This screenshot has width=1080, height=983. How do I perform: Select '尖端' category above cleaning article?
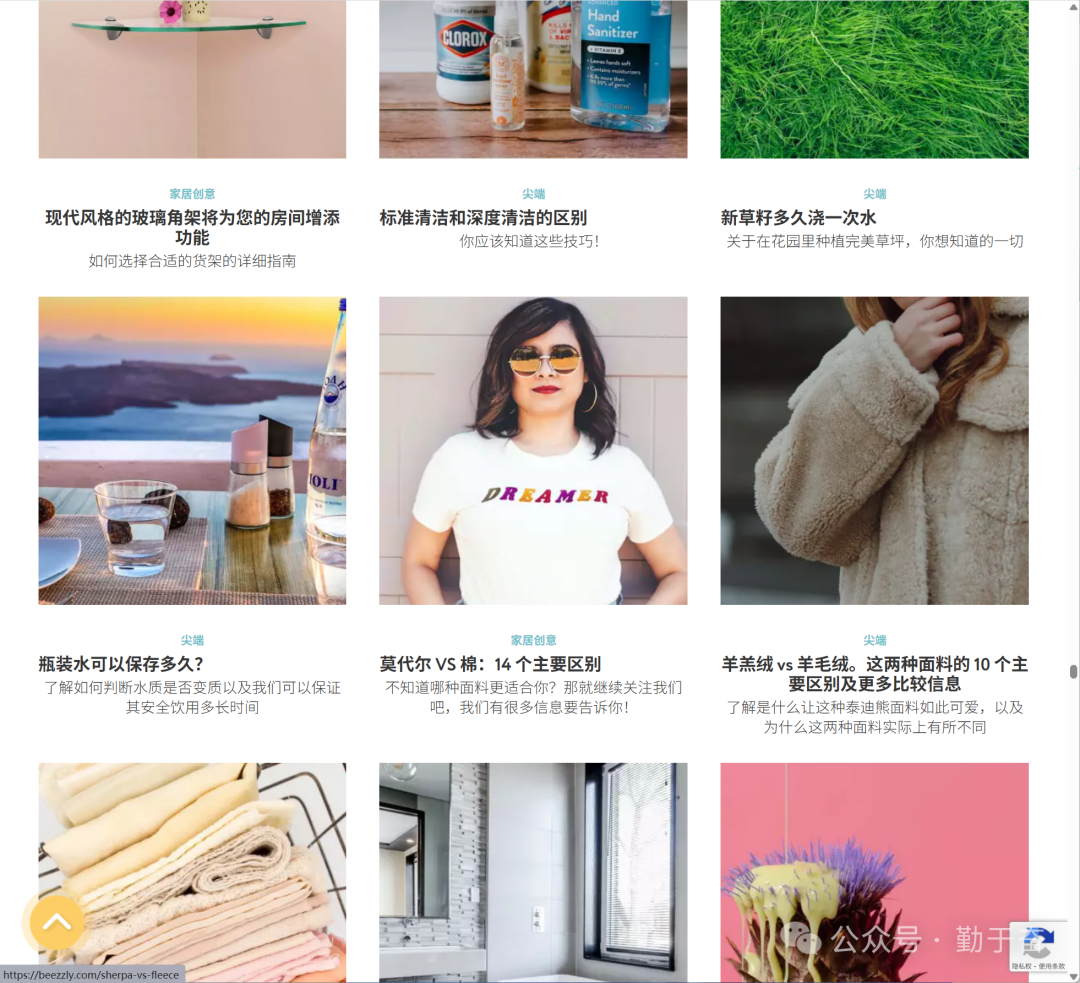click(533, 194)
